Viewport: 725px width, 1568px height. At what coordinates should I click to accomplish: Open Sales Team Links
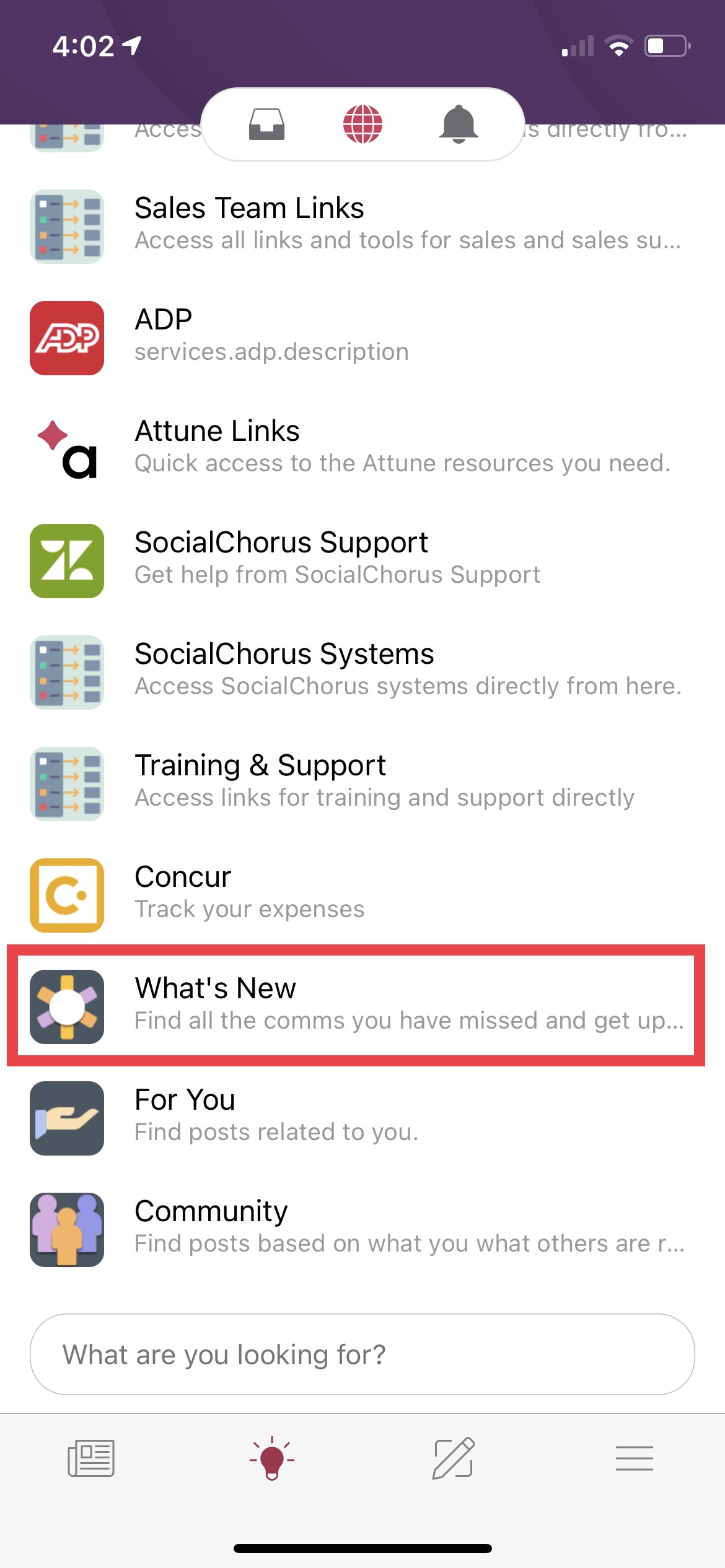tap(362, 226)
